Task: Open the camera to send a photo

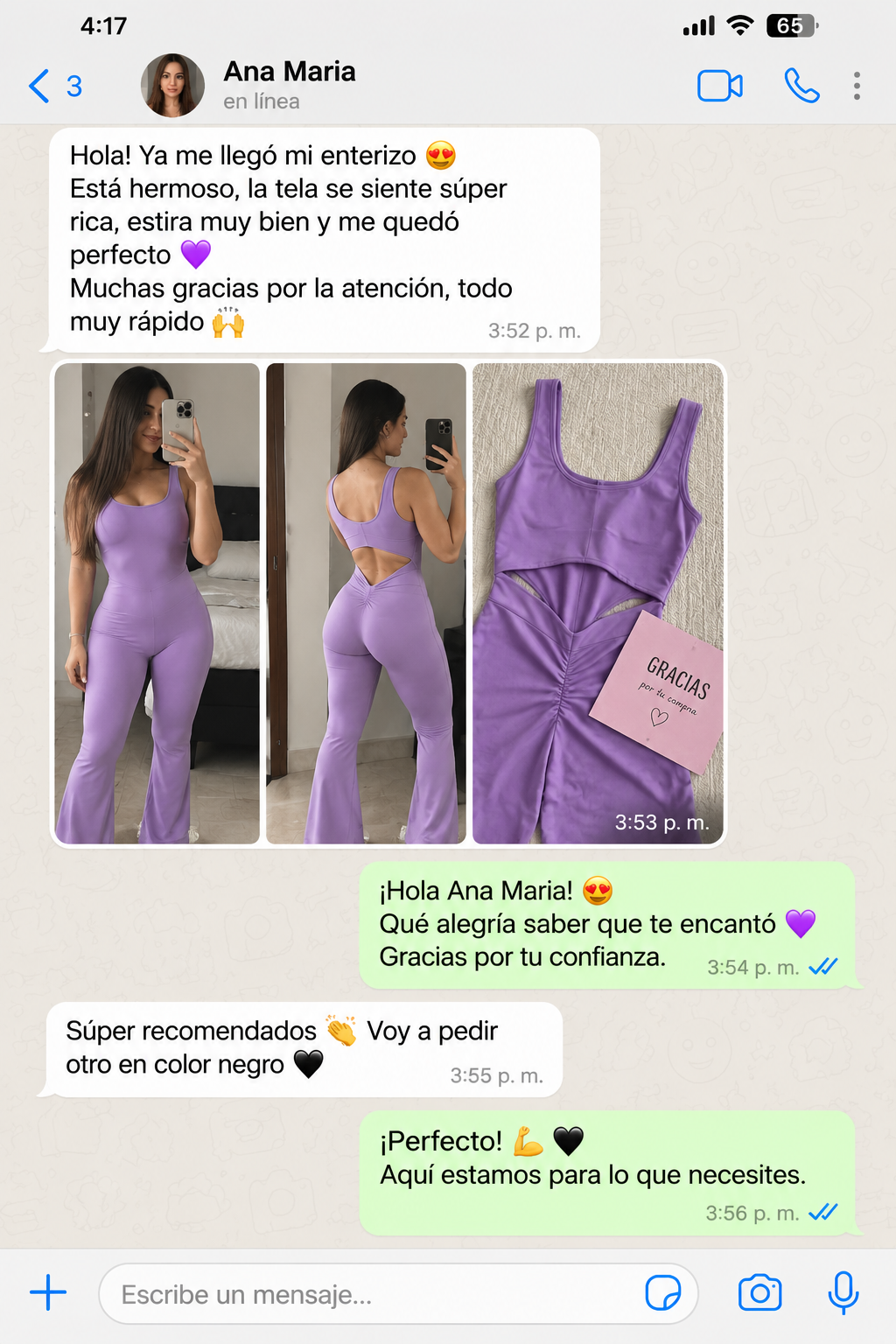Action: pos(759,1292)
